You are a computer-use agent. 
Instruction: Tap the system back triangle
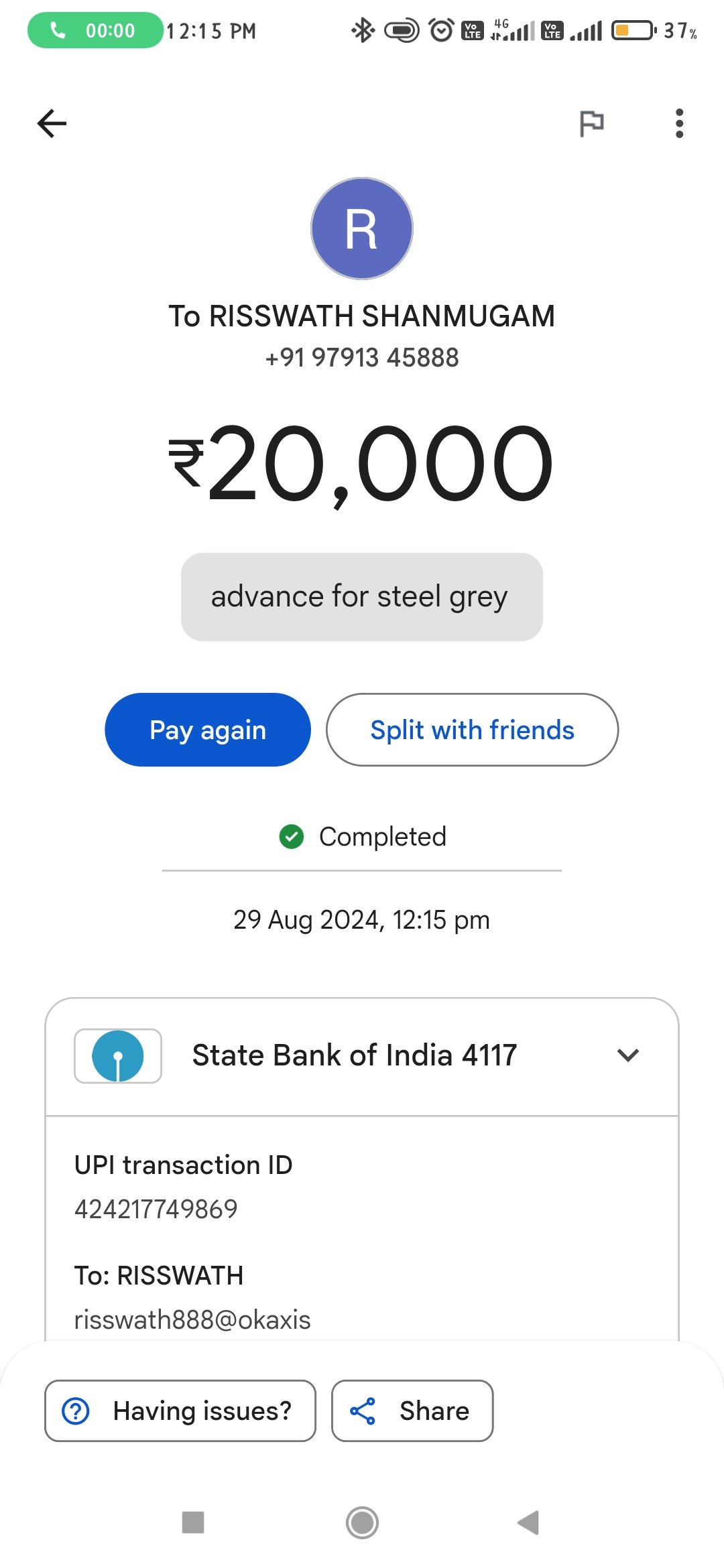point(529,1522)
